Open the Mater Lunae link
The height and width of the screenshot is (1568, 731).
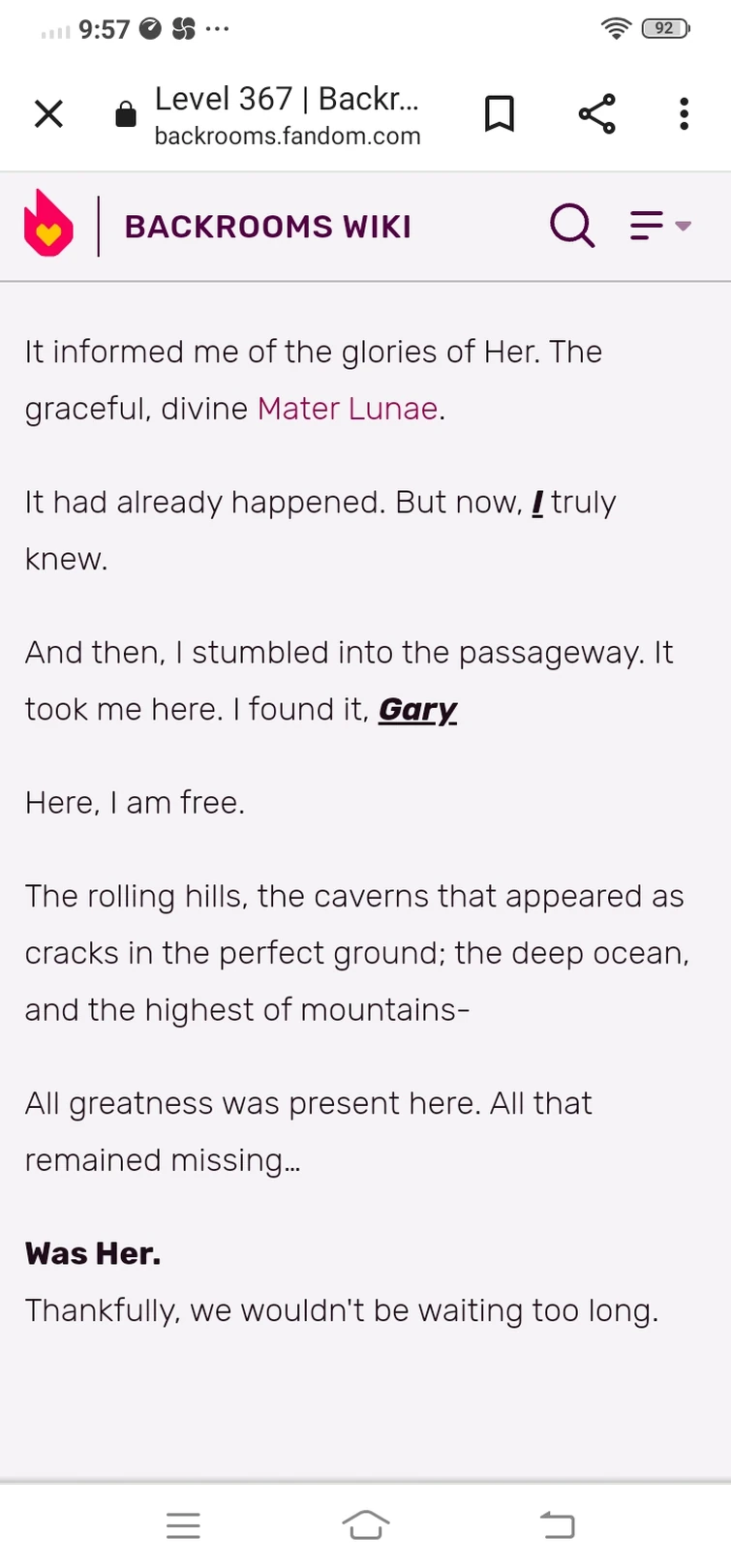pos(348,409)
